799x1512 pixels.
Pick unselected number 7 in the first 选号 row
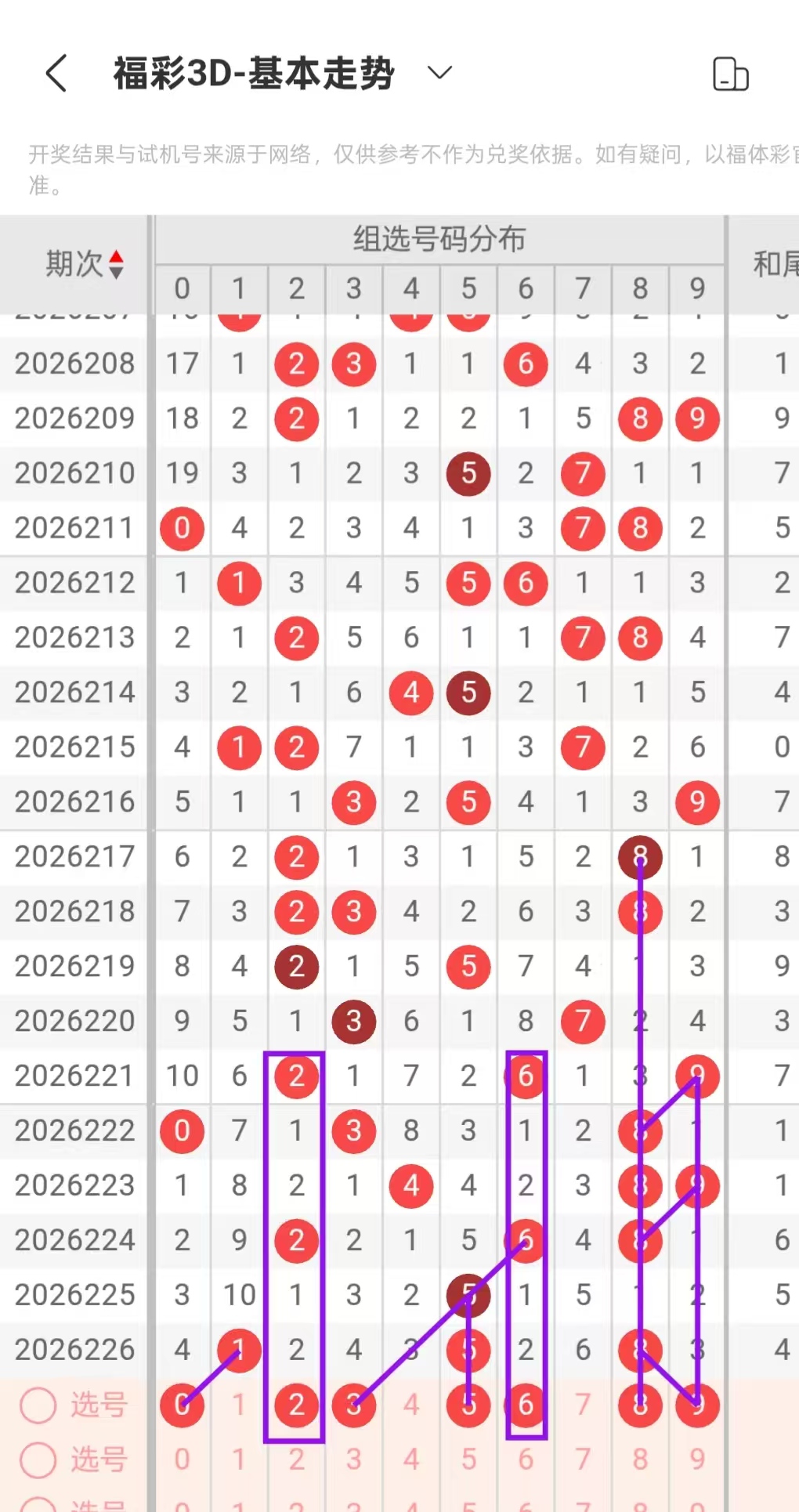[x=583, y=1405]
